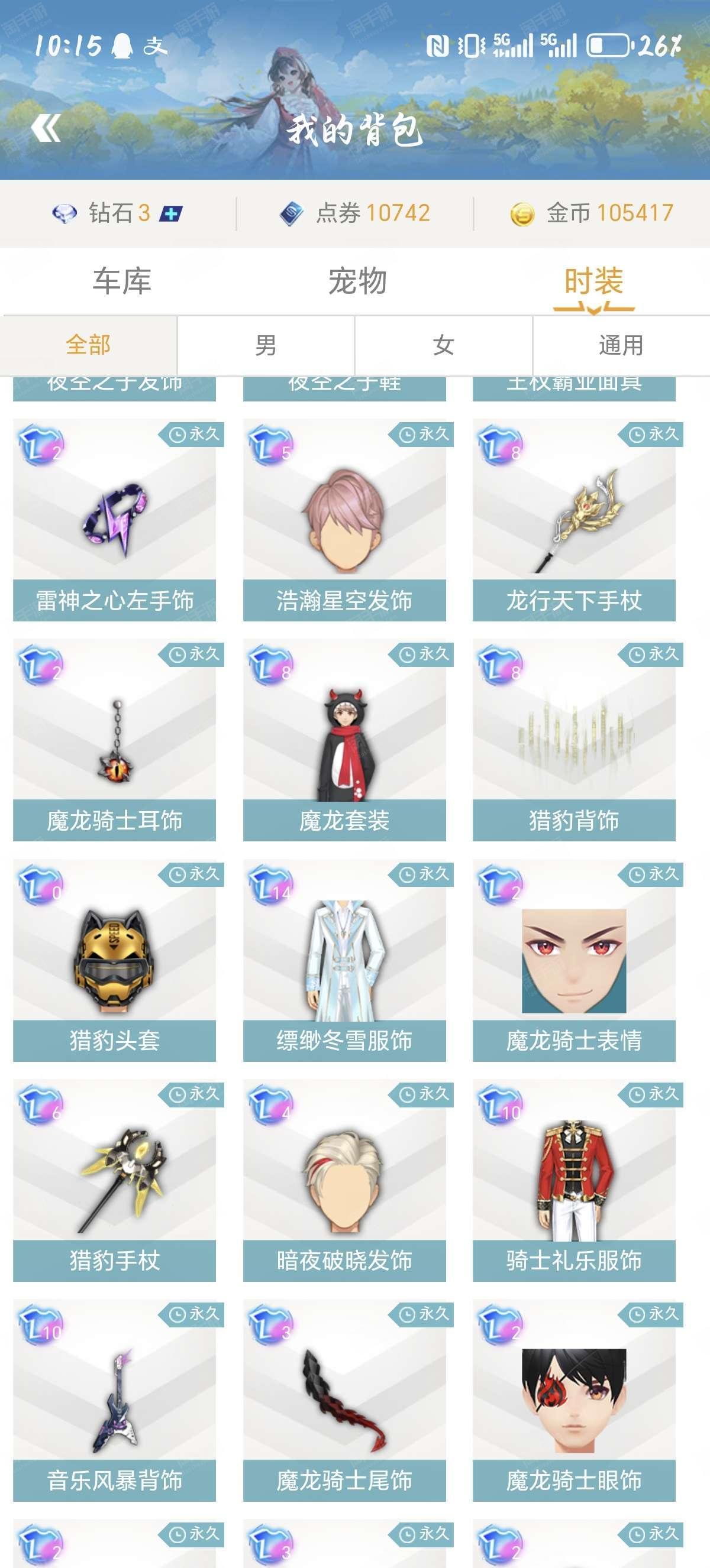This screenshot has width=710, height=1568.
Task: Filter fashion by 女
Action: (444, 346)
